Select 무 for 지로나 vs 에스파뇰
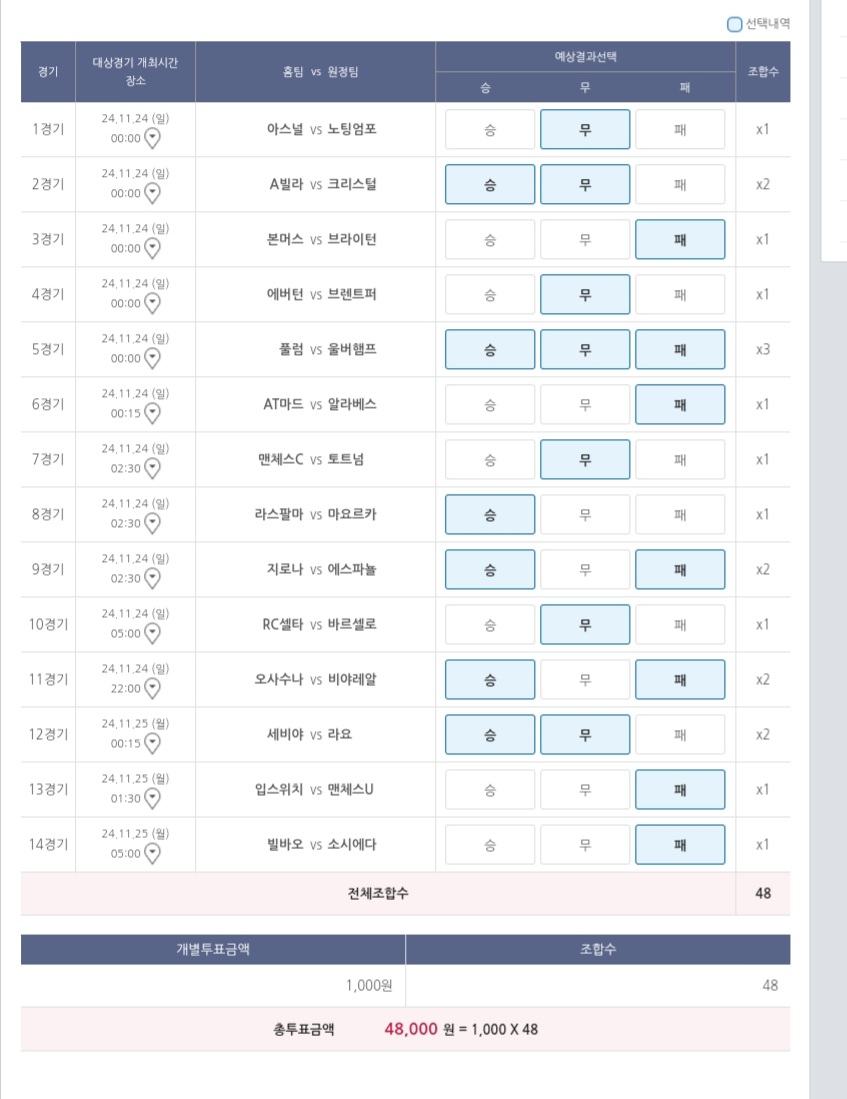The image size is (847, 1099). coord(585,570)
